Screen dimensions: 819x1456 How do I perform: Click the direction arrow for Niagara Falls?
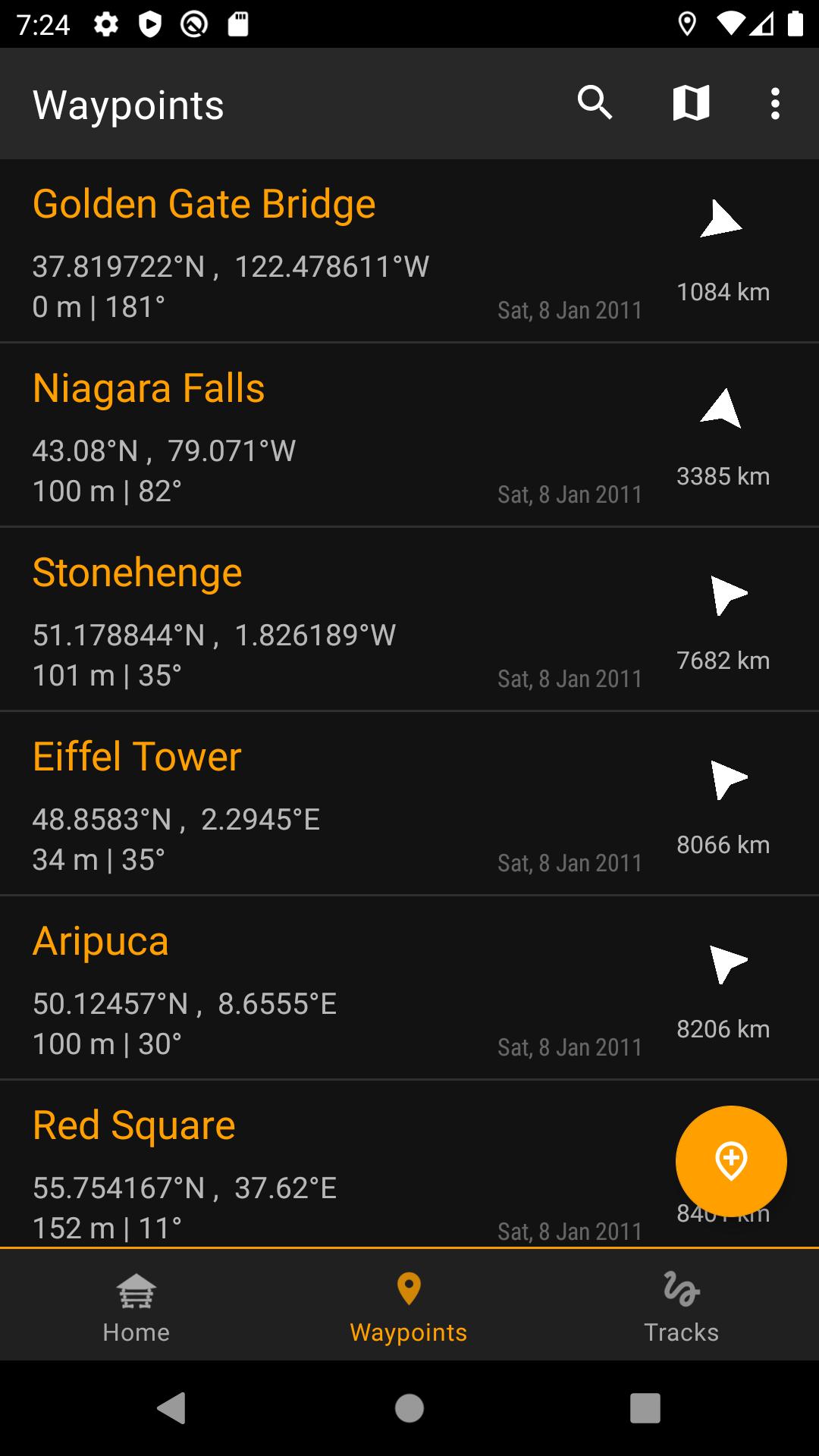[723, 407]
